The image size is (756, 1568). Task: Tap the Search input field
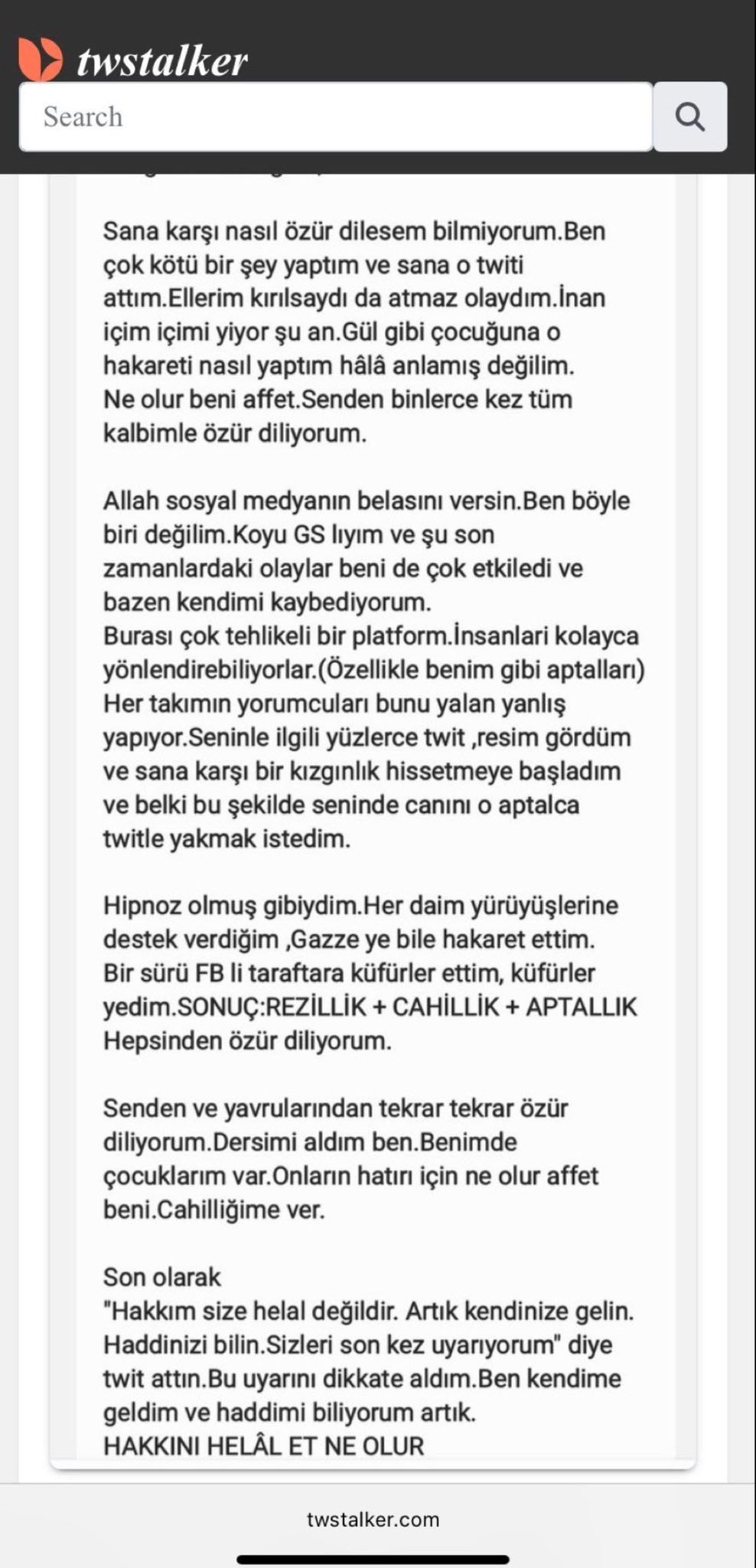(x=335, y=116)
